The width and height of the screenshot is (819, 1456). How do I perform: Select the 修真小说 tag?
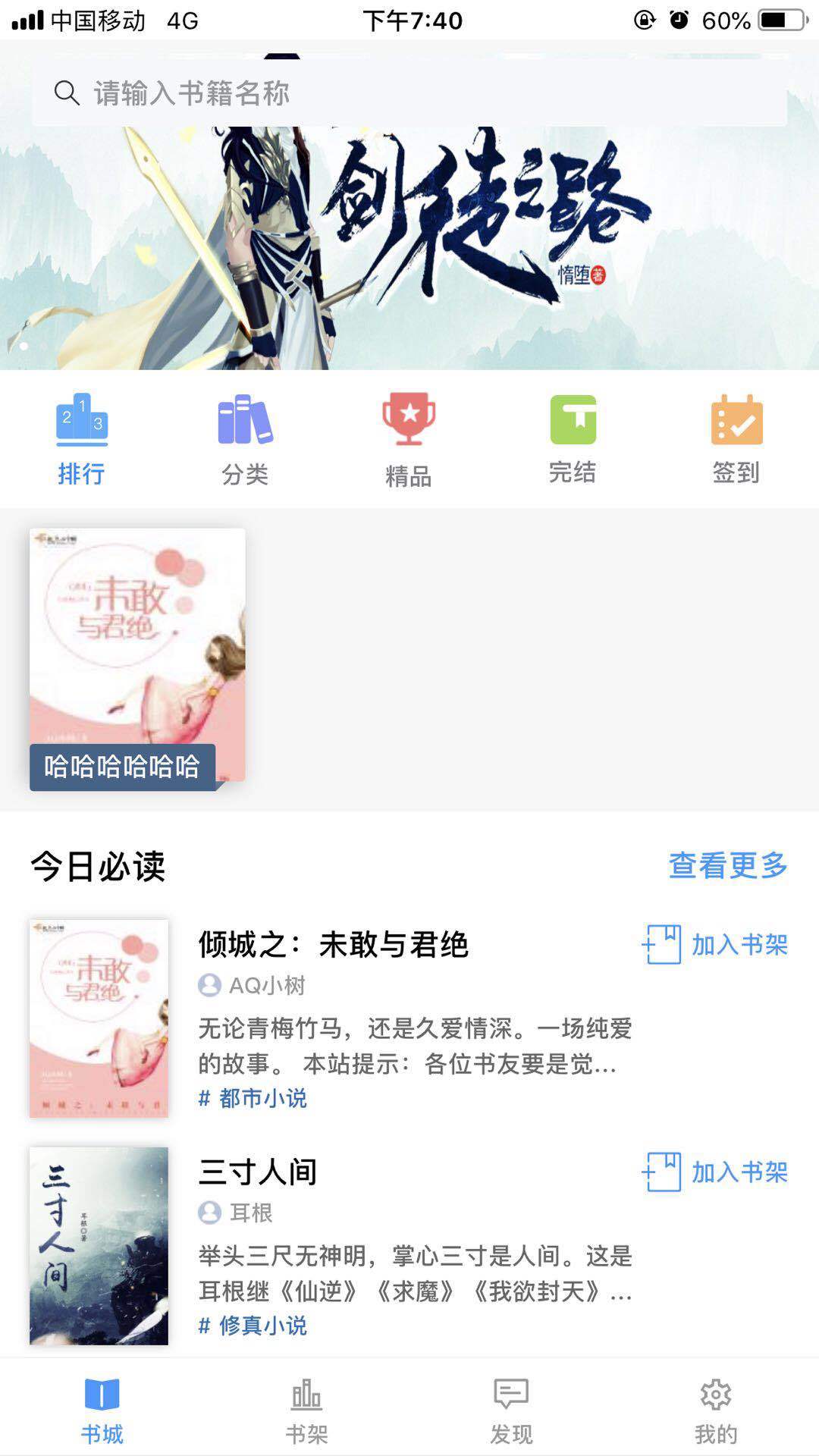(253, 1326)
